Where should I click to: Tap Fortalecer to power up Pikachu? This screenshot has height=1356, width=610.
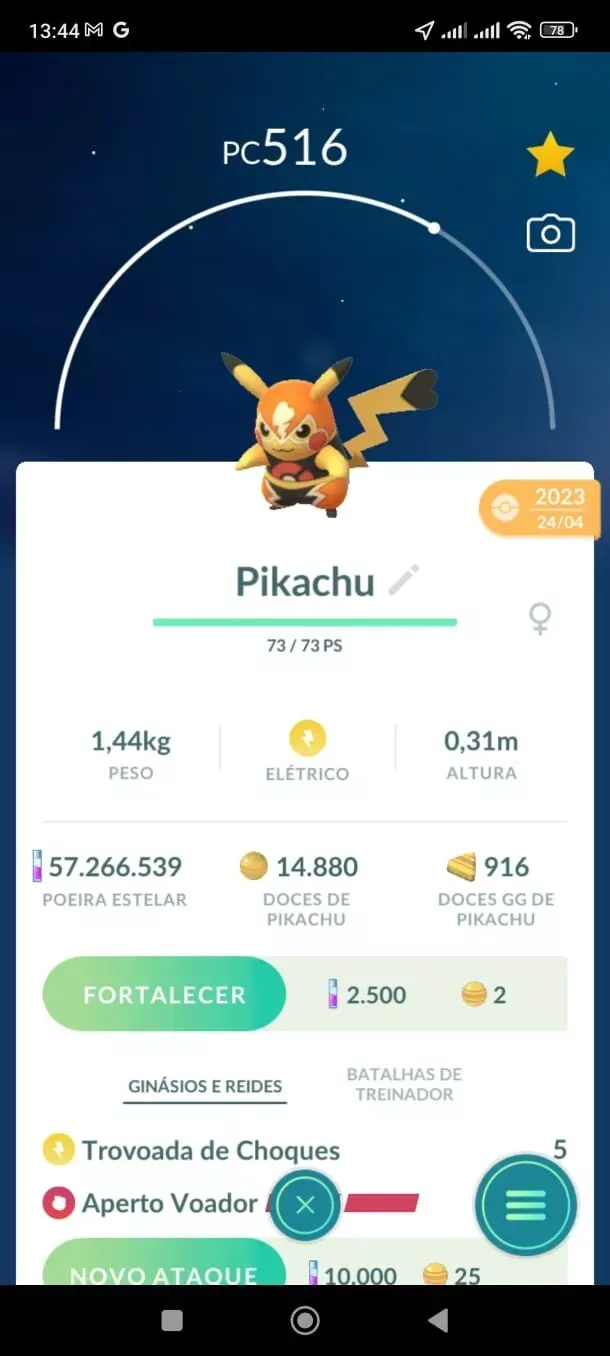pos(164,994)
